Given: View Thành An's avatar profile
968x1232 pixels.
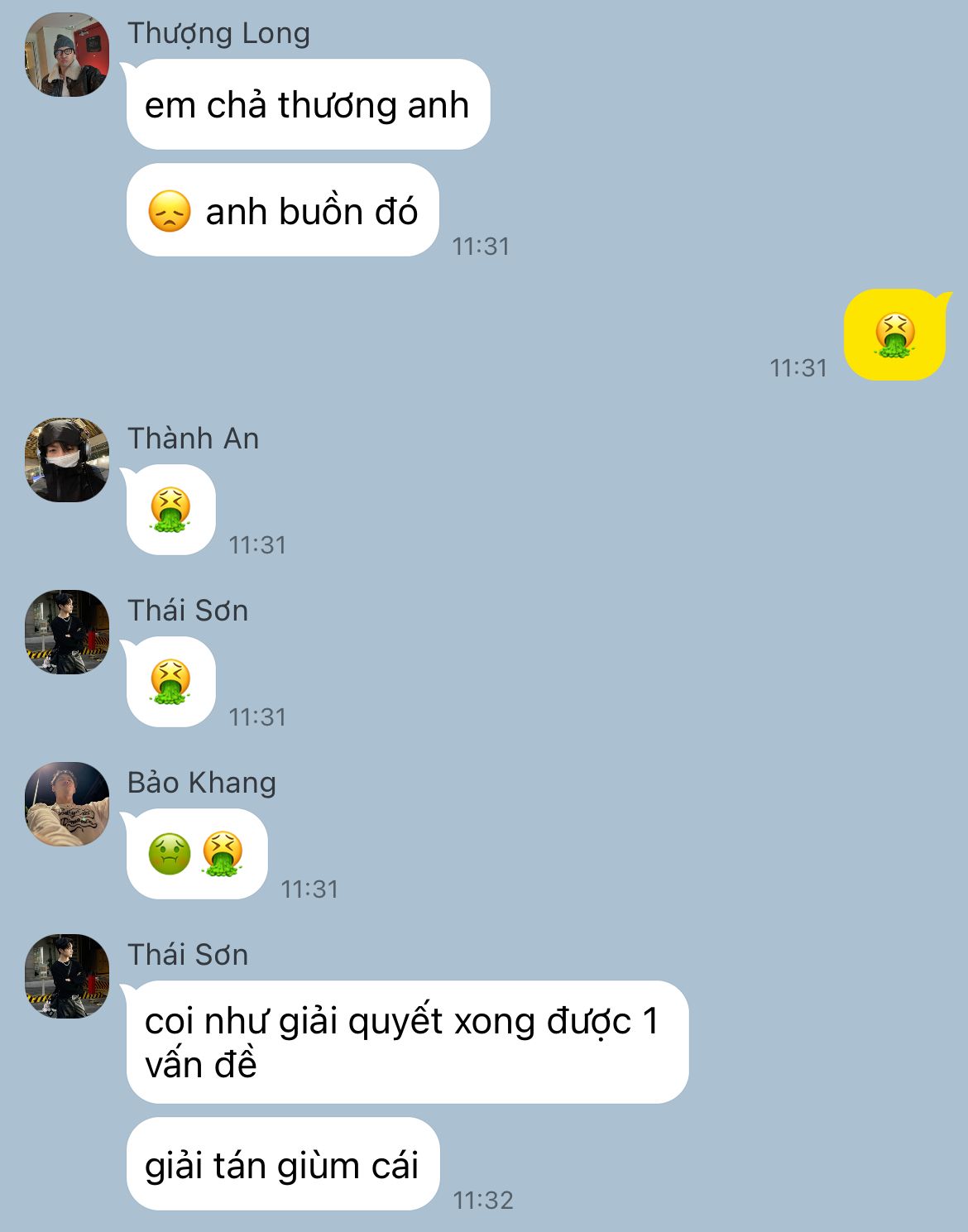Looking at the screenshot, I should [67, 460].
